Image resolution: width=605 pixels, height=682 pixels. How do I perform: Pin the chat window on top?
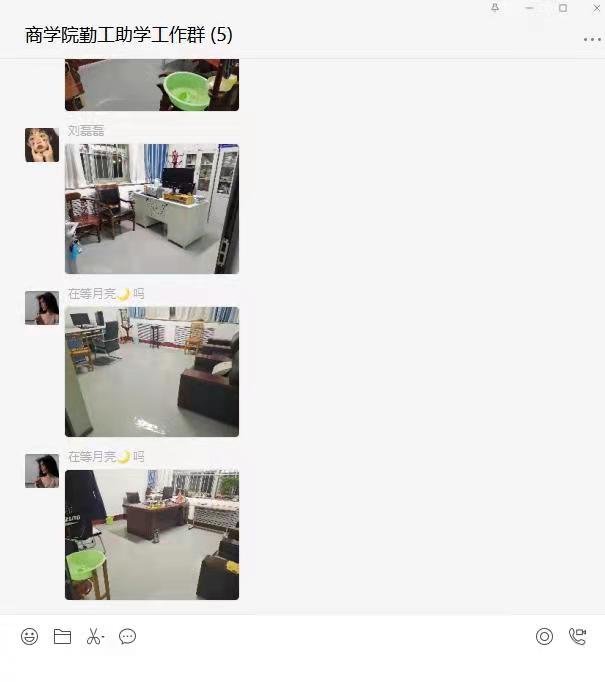(x=495, y=8)
